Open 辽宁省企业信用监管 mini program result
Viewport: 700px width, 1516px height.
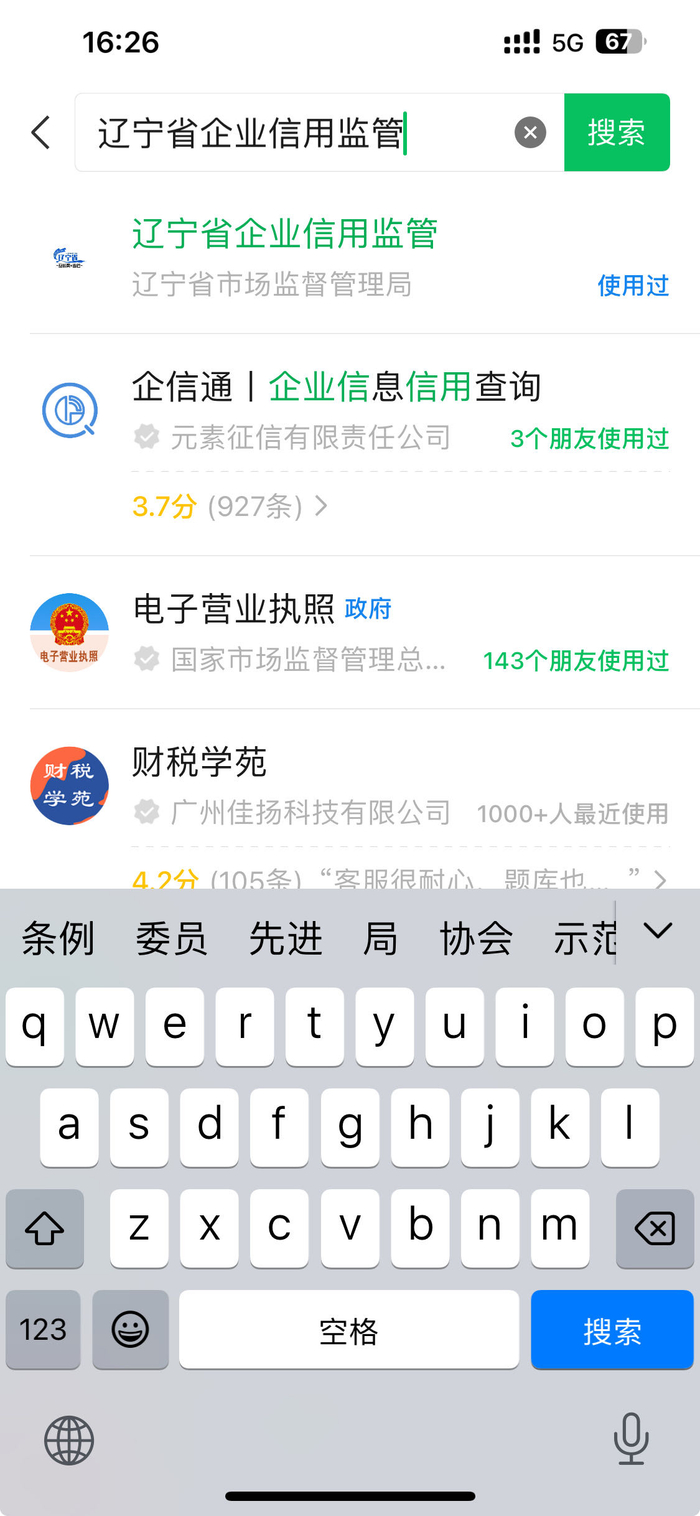285,257
